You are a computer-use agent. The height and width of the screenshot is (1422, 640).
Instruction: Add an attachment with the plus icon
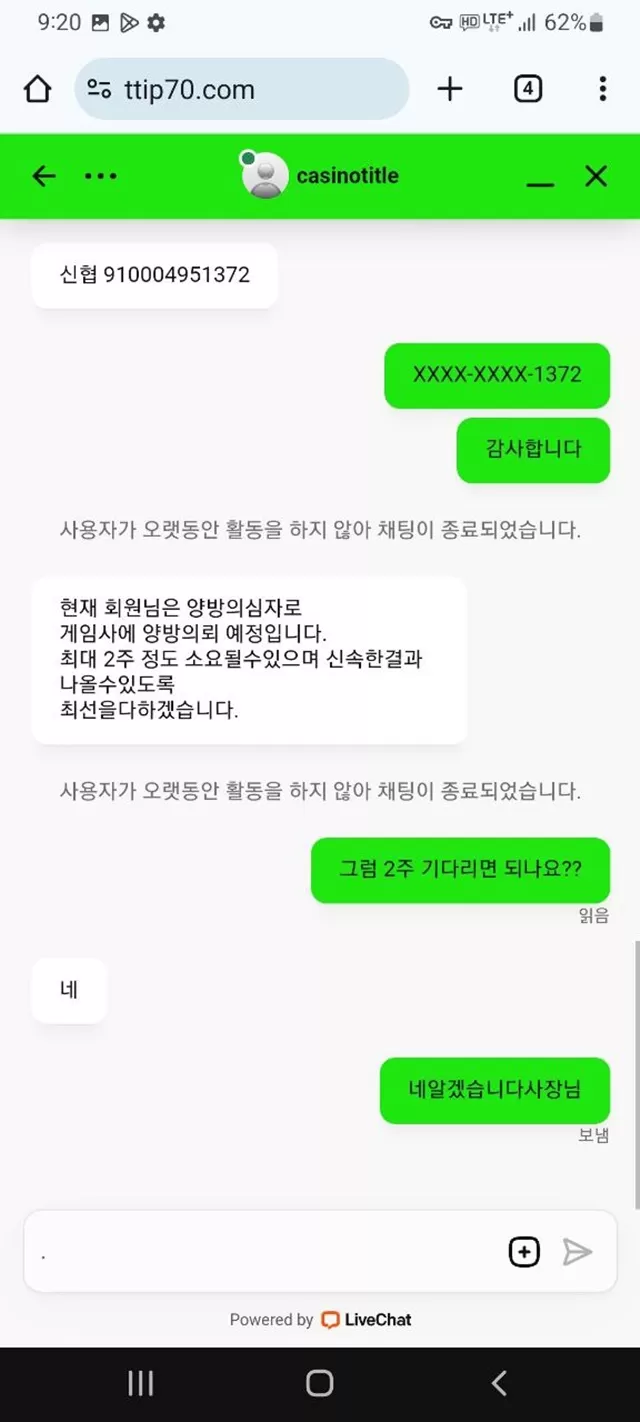click(x=524, y=1252)
